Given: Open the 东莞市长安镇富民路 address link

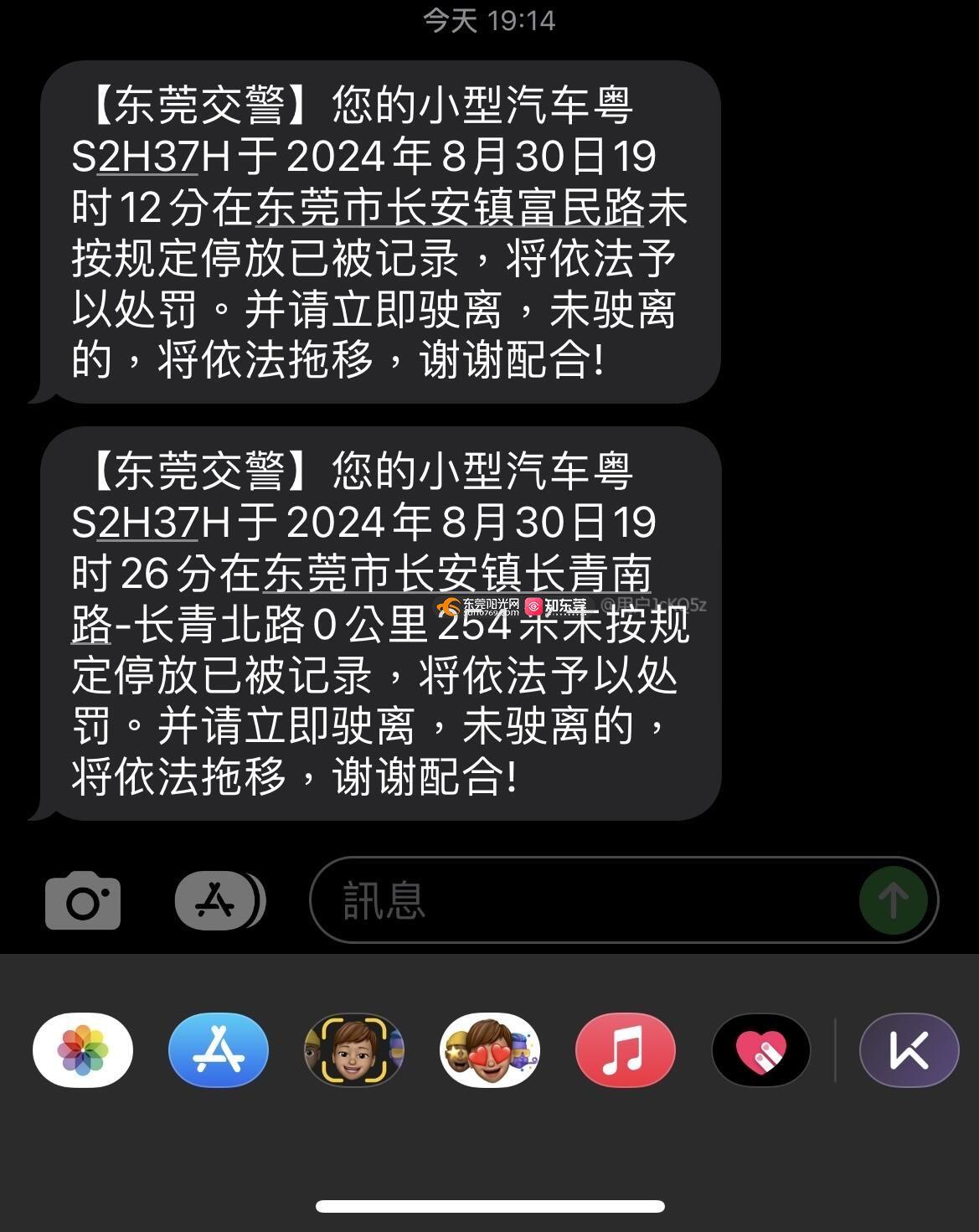Looking at the screenshot, I should 449,208.
